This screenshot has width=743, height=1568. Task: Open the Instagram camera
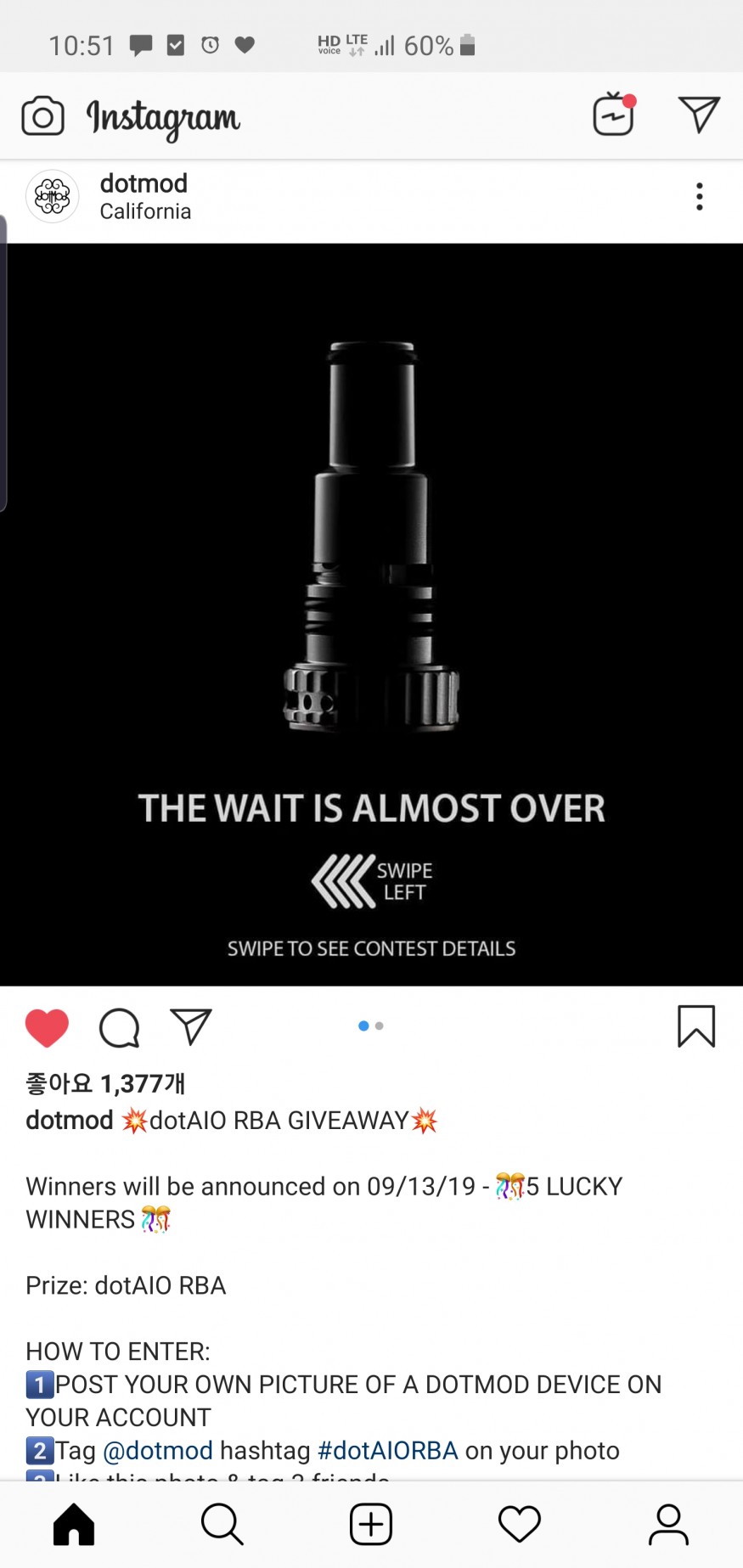pyautogui.click(x=42, y=116)
